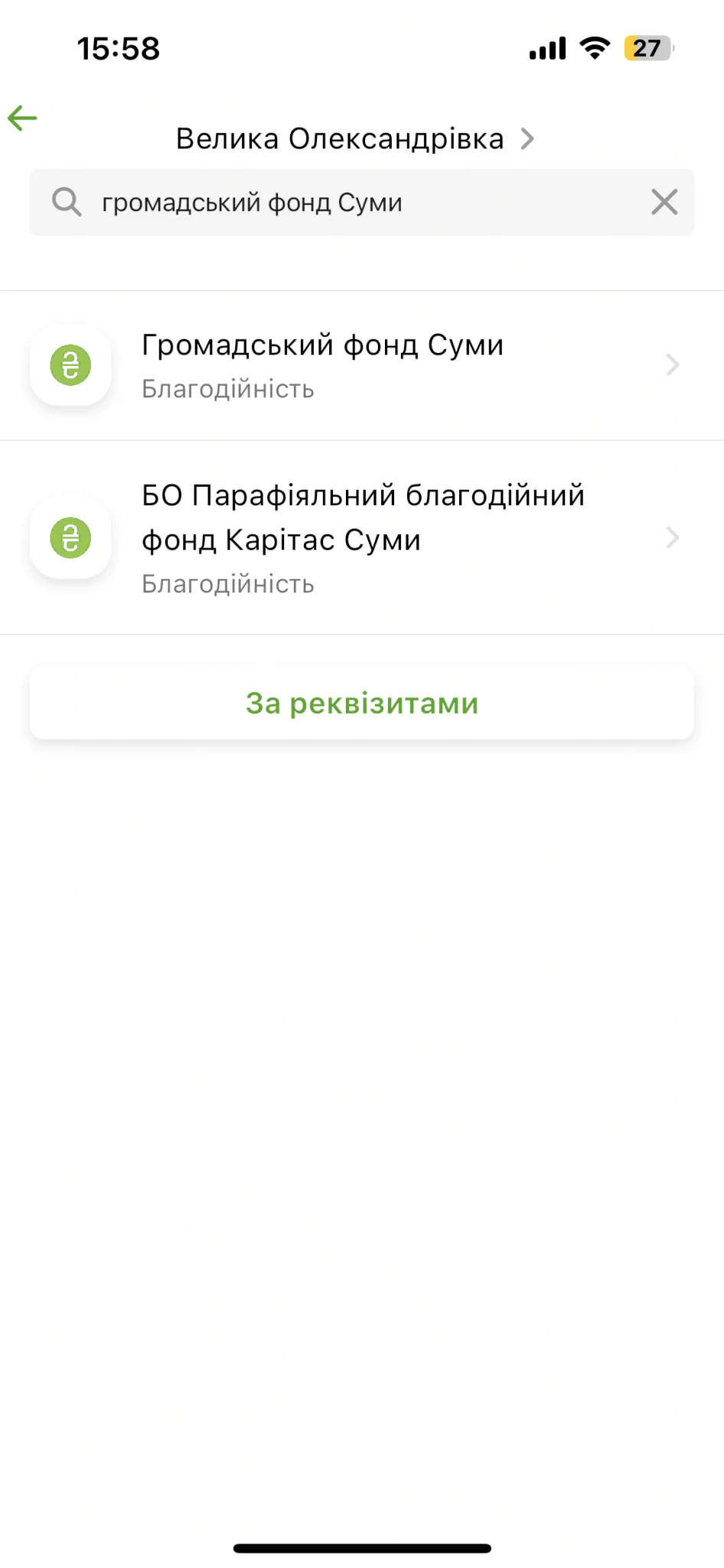Focus the search field with громадський фонд Суми

pyautogui.click(x=360, y=203)
